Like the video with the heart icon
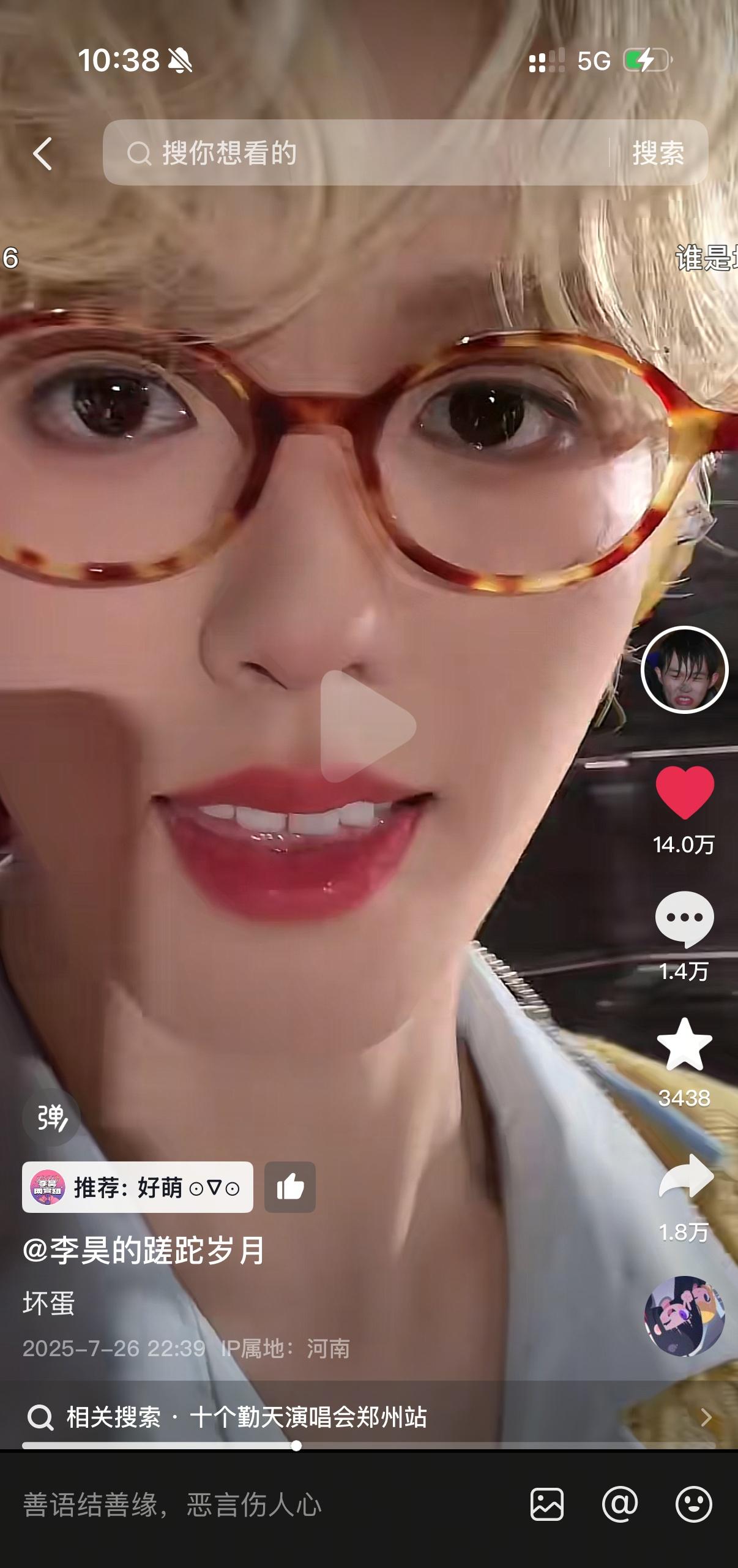 tap(684, 792)
